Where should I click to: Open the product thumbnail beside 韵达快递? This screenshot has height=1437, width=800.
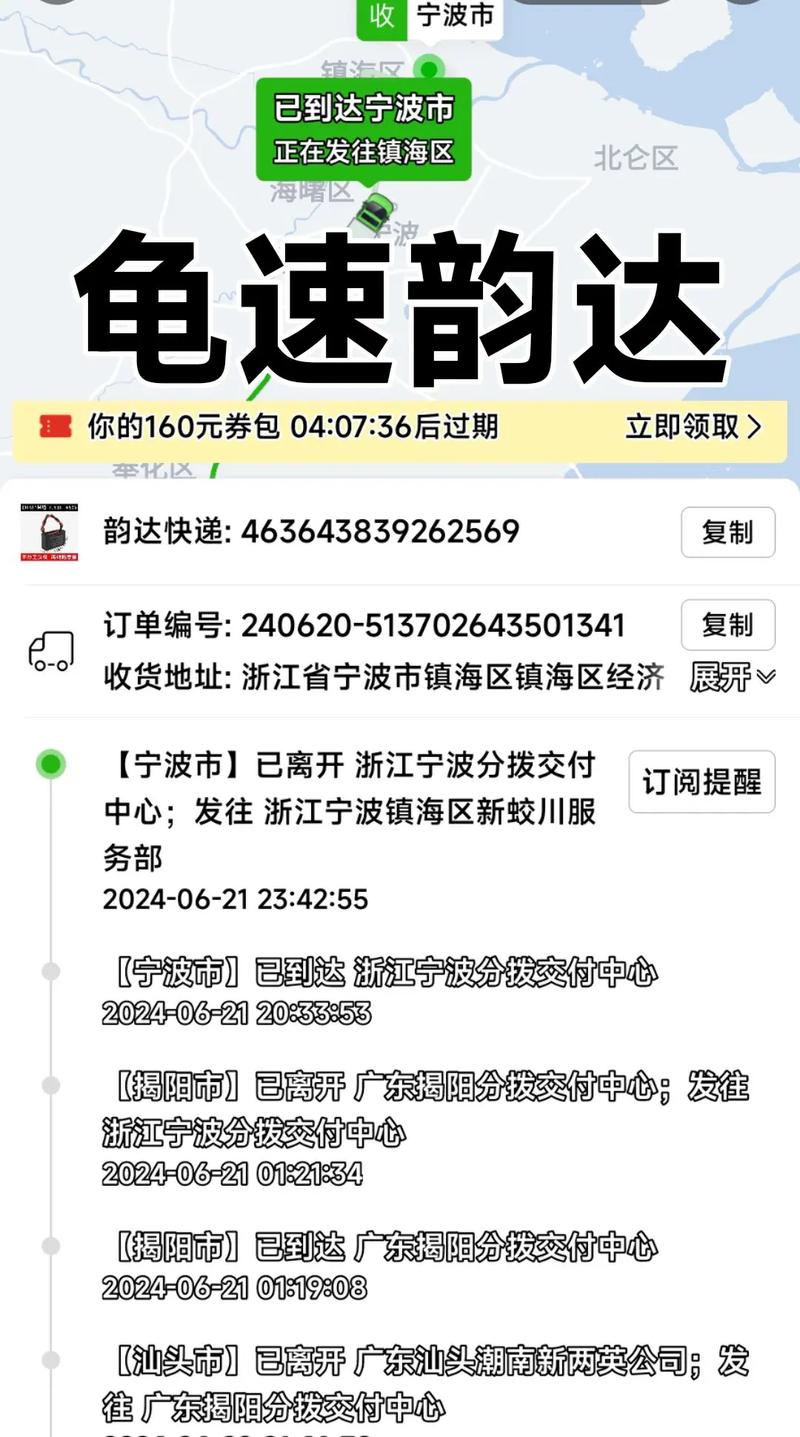49,532
